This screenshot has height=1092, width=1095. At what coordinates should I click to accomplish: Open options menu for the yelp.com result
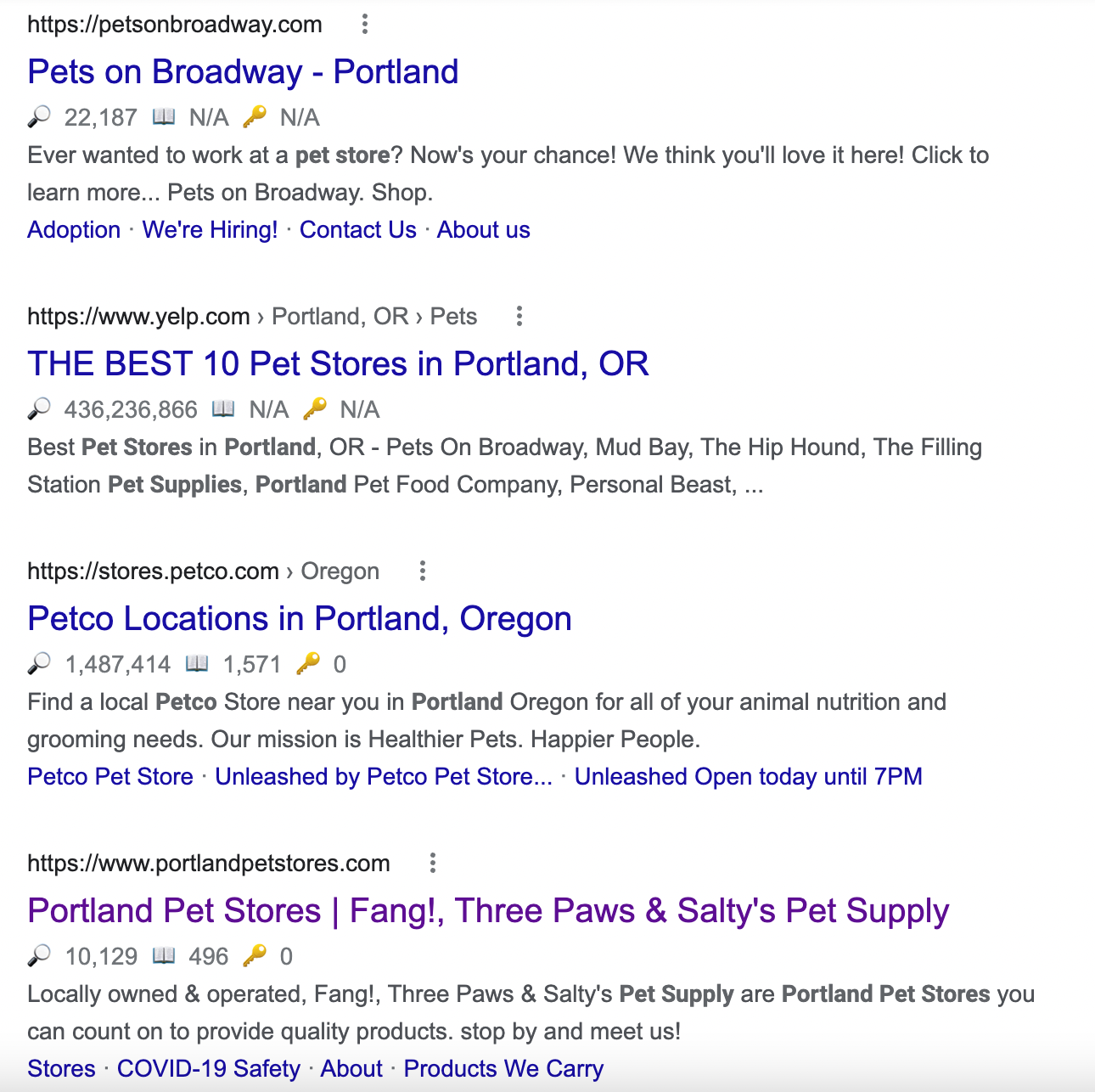click(x=519, y=317)
